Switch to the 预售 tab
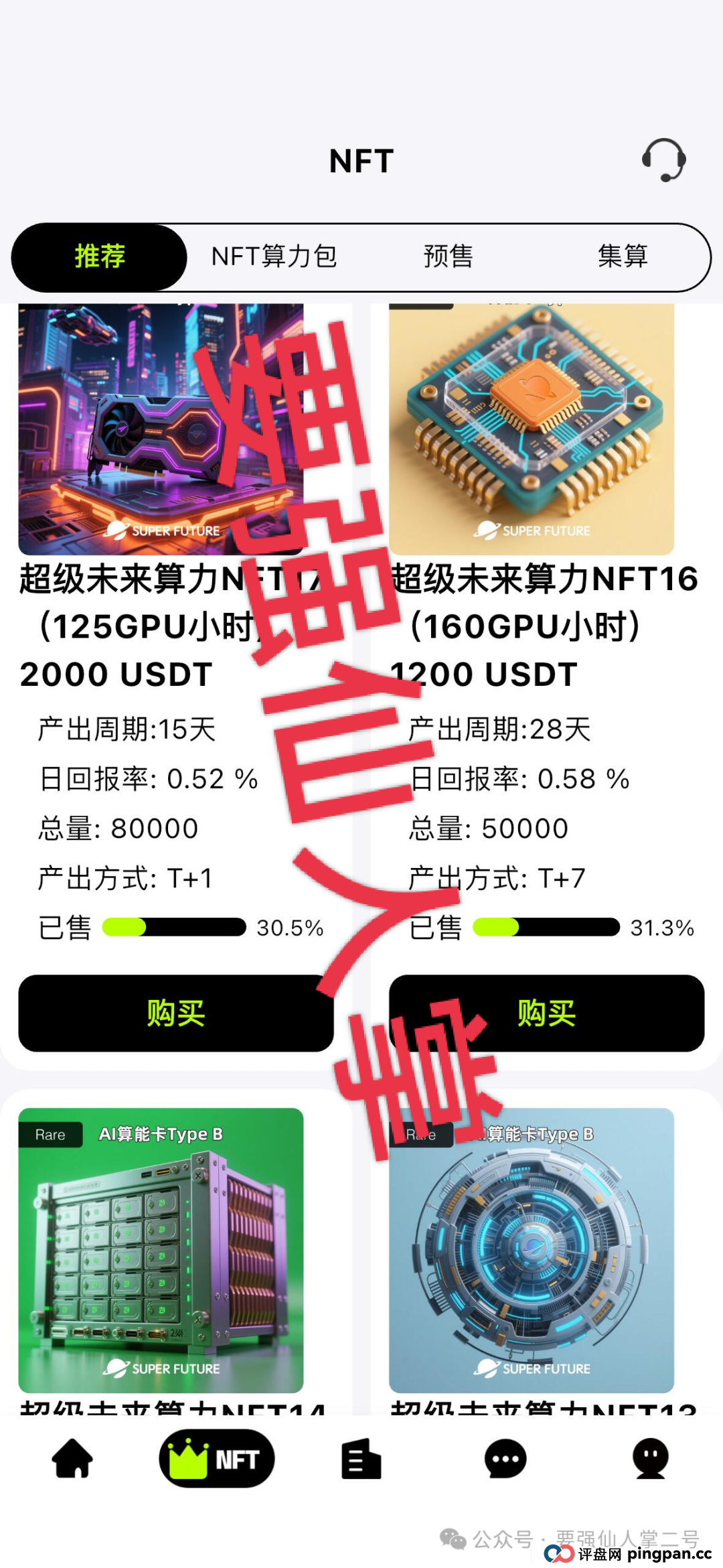 [447, 257]
